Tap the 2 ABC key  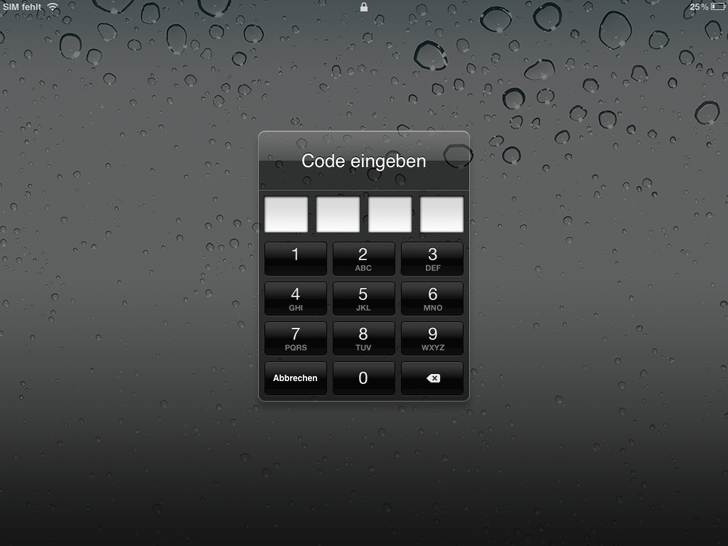pos(363,258)
